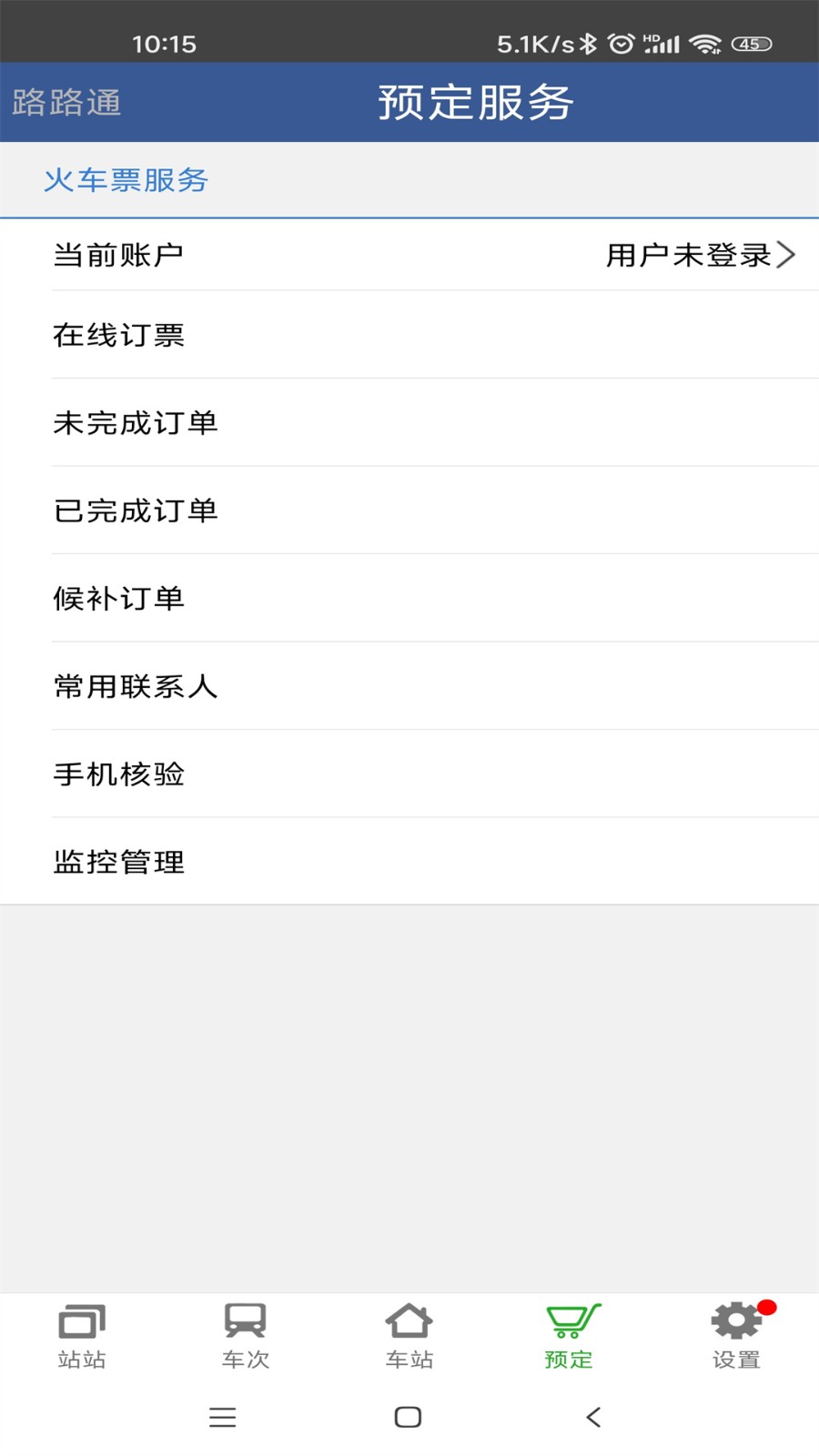Open 监控管理 monitoring management
The height and width of the screenshot is (1456, 819).
118,862
